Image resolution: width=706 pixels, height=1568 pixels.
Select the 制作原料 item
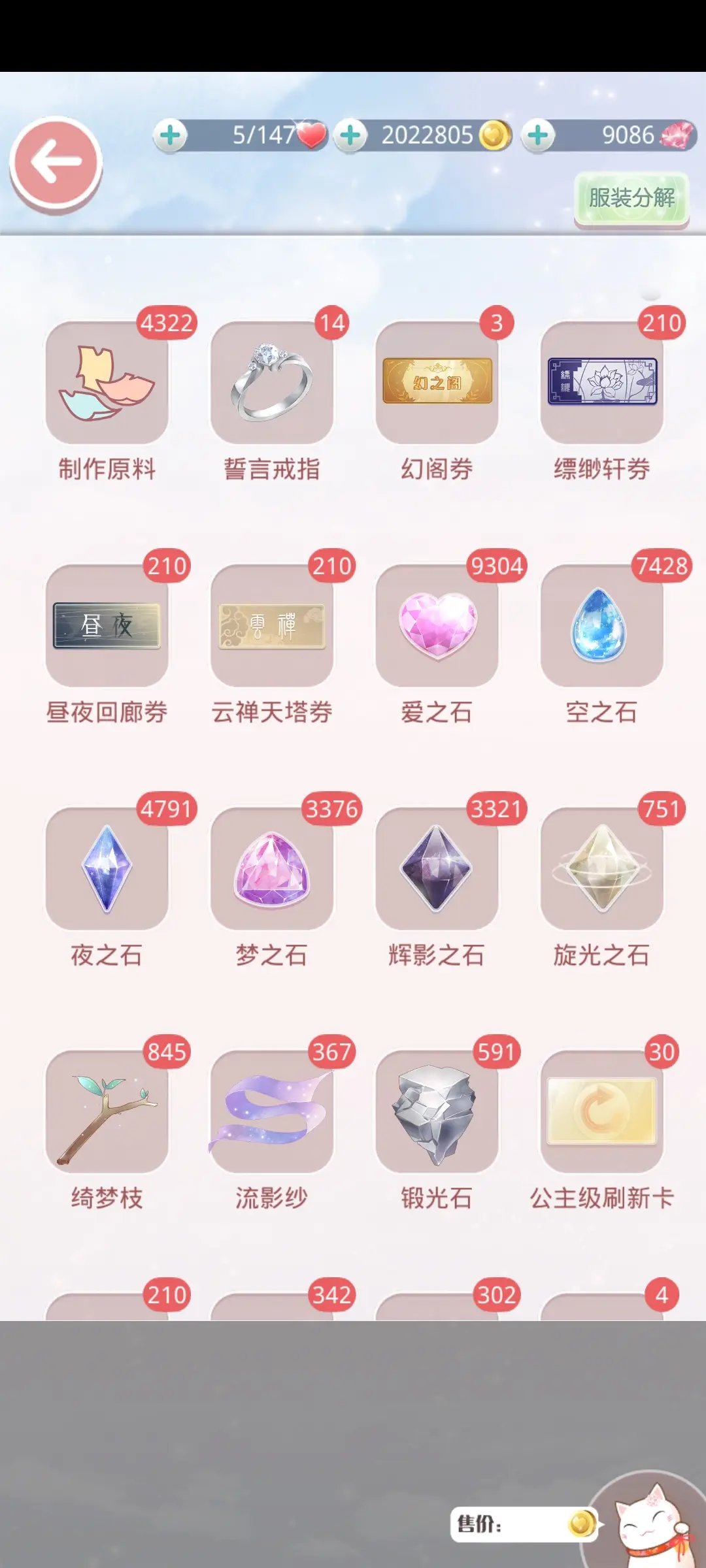(x=107, y=383)
